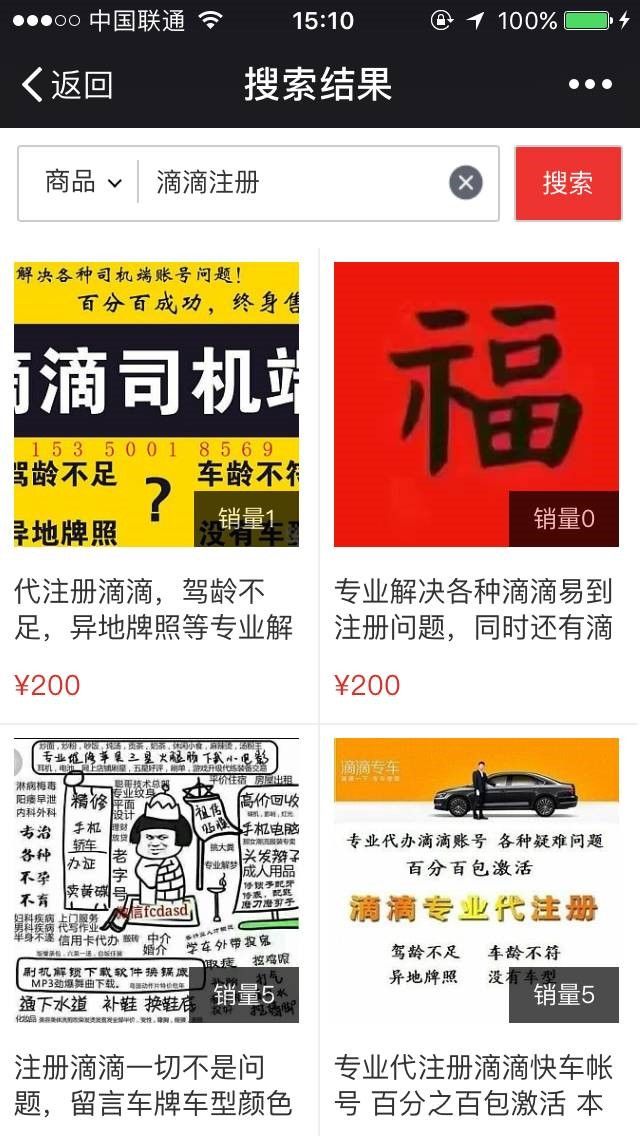Image resolution: width=640 pixels, height=1136 pixels.
Task: Open the product 代注册滴滴，驾龄不足
Action: pos(157,484)
